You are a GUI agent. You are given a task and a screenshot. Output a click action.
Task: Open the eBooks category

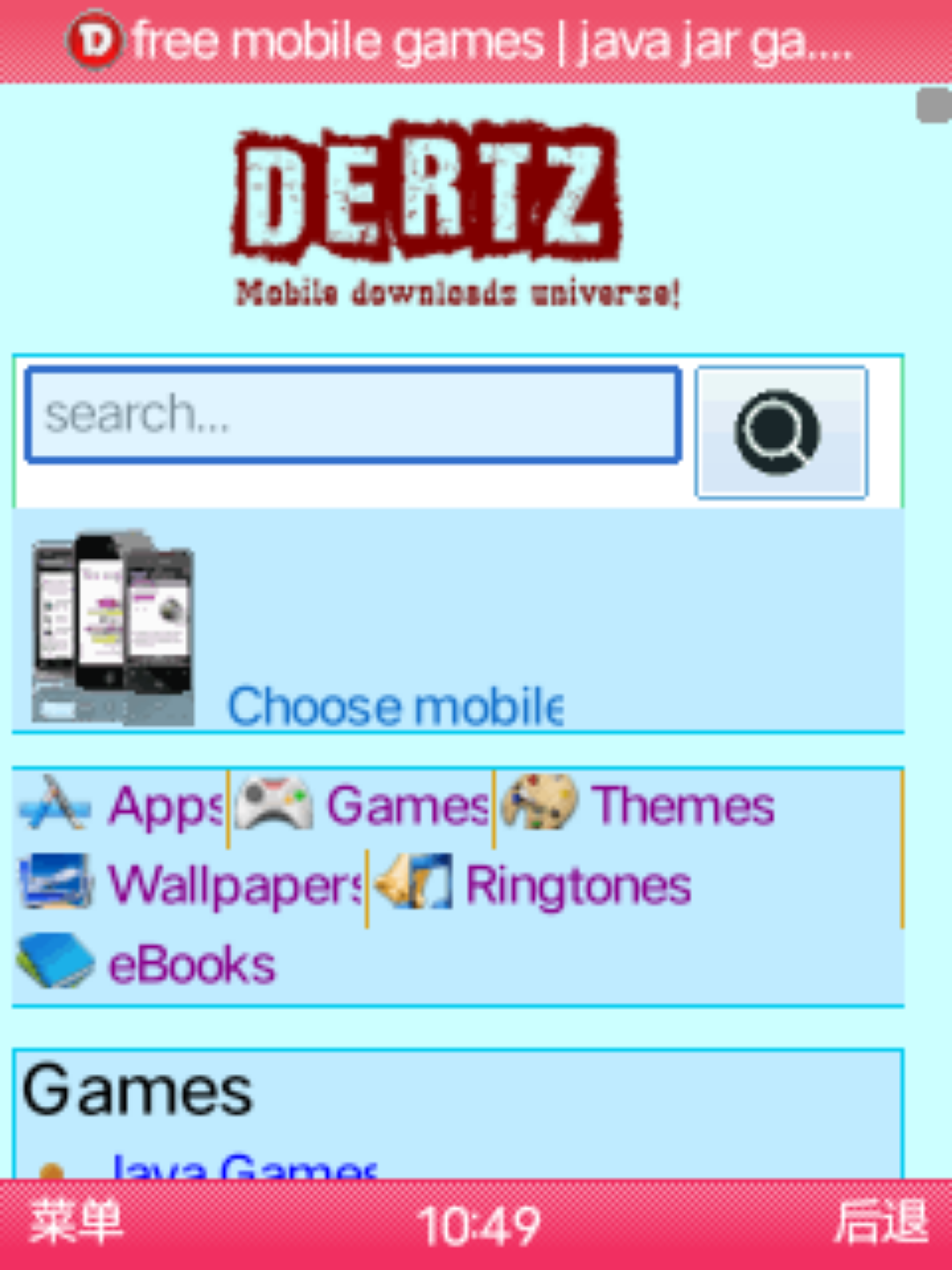(190, 965)
